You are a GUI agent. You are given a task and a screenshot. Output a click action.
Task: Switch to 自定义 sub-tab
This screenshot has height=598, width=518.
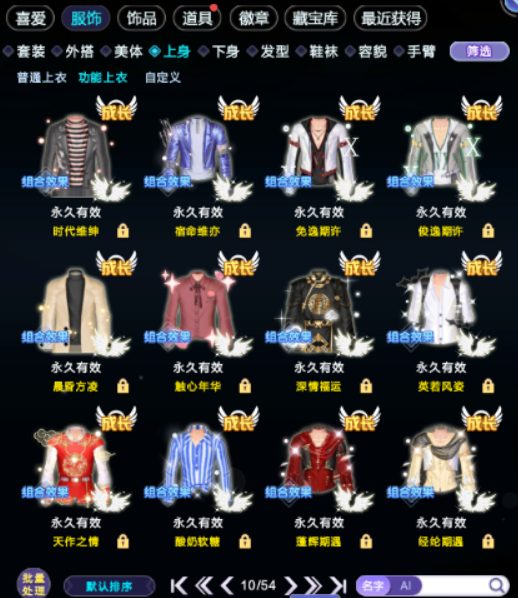tap(162, 78)
